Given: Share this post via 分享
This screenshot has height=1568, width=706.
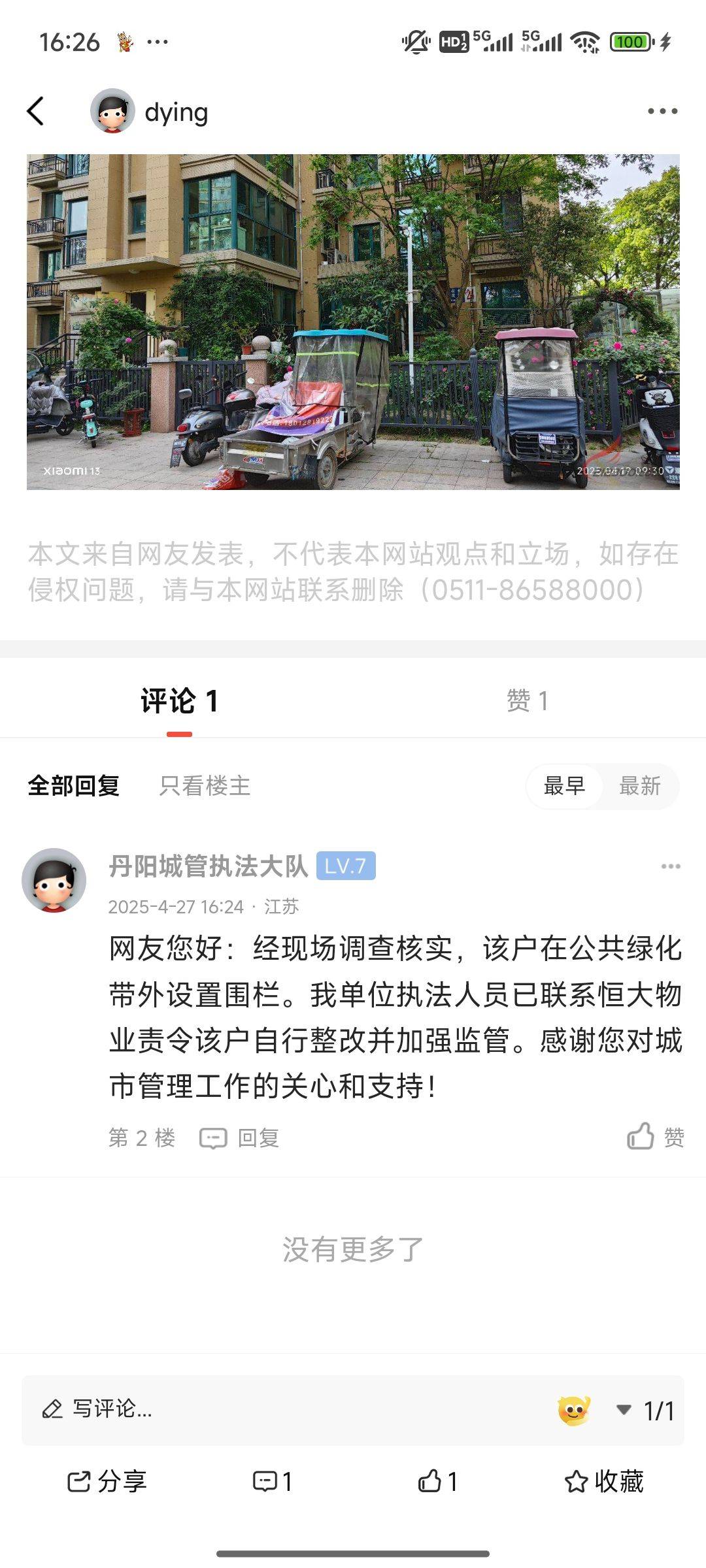Looking at the screenshot, I should [x=107, y=1481].
